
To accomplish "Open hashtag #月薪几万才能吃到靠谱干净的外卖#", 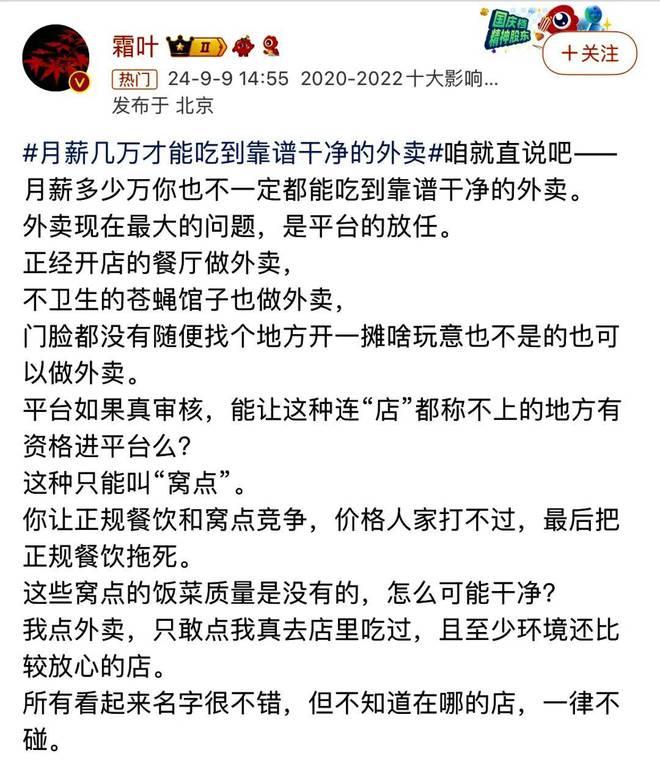I will click(x=232, y=153).
